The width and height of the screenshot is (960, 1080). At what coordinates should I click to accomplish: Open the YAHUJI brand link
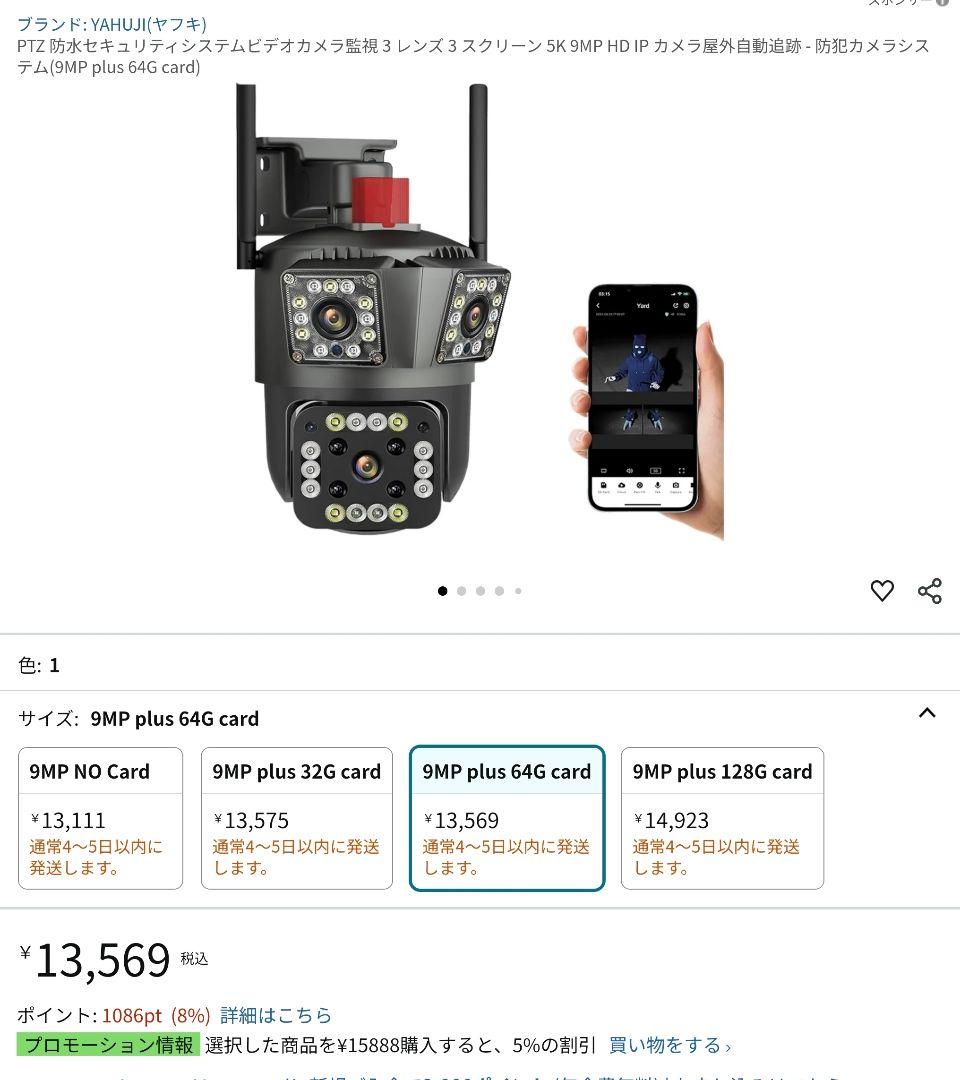click(112, 24)
